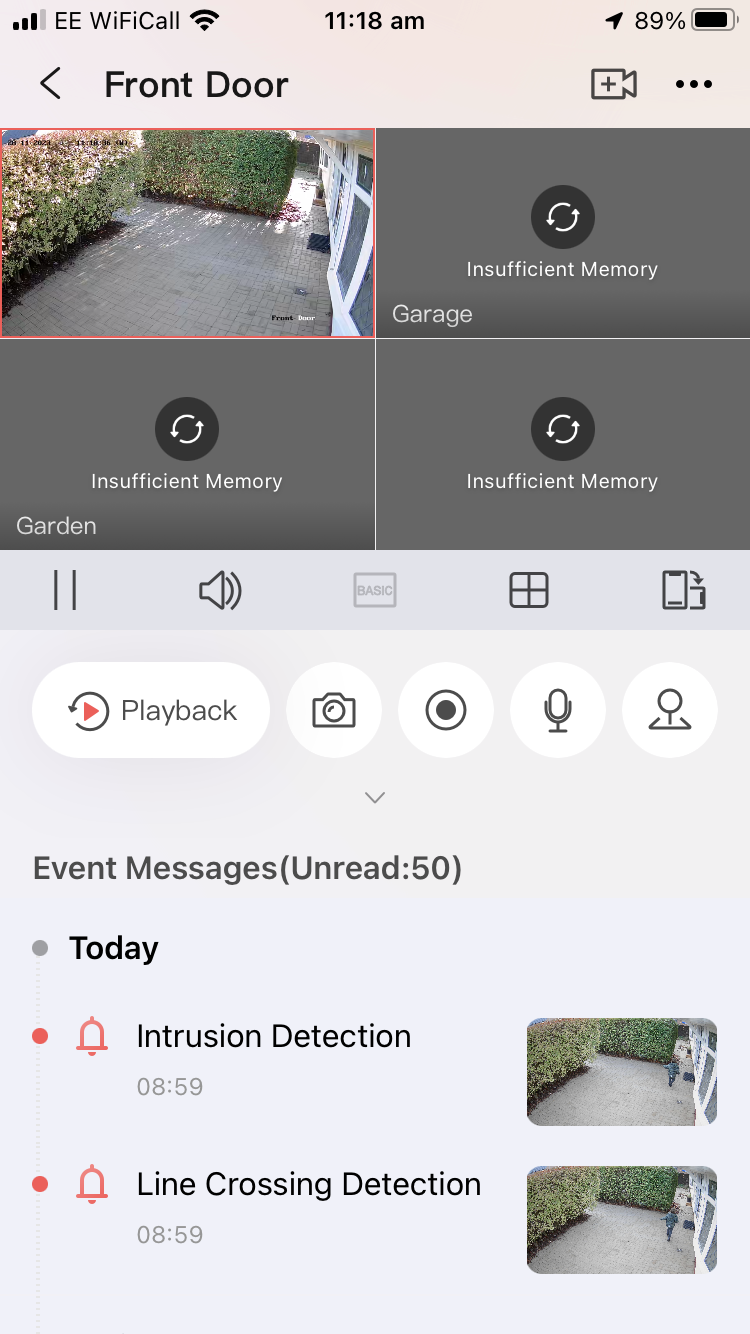The image size is (750, 1334).
Task: Open the Intrusion Detection event at 08:59
Action: 273,1055
